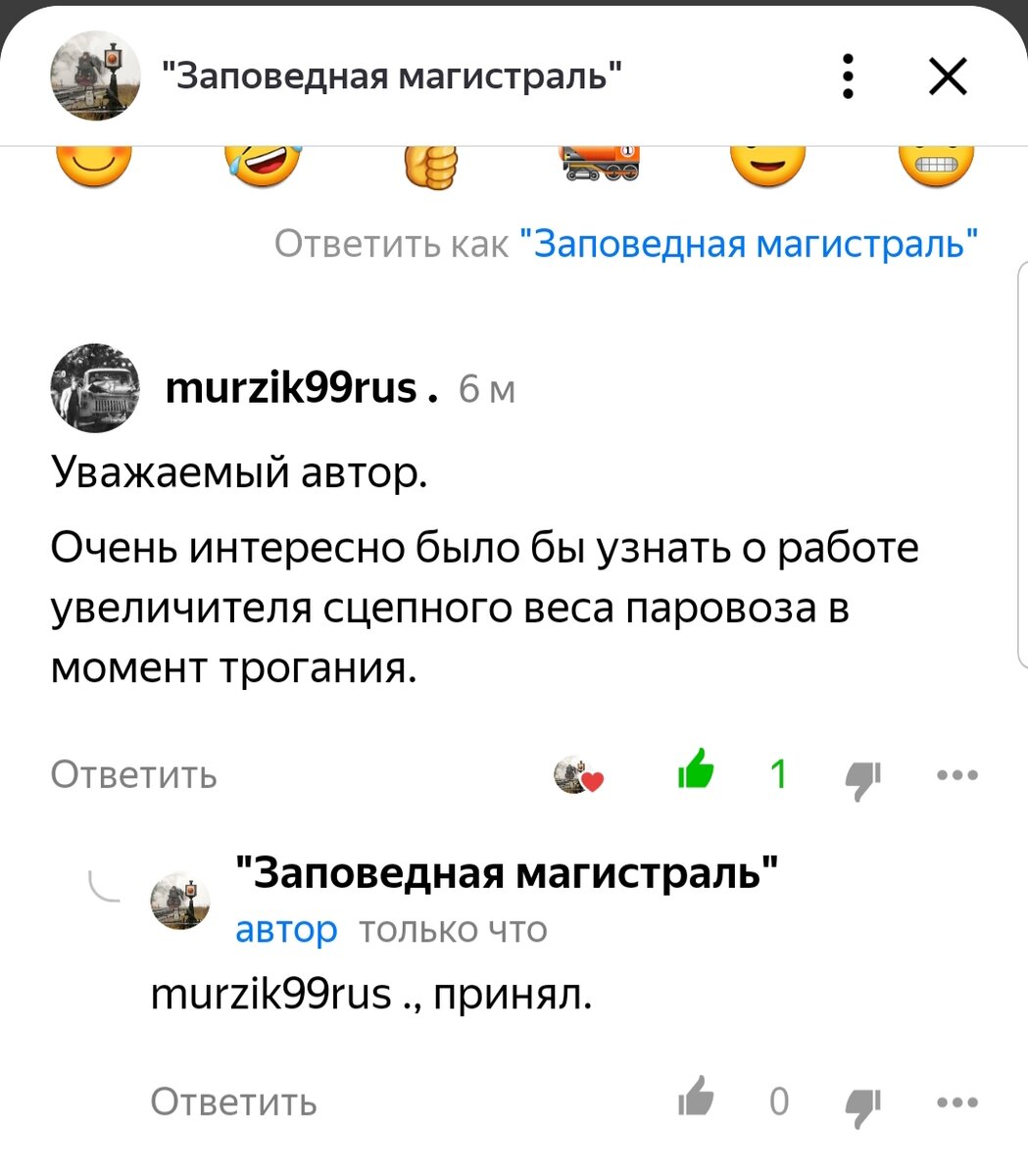Image resolution: width=1028 pixels, height=1176 pixels.
Task: Open the author's reply profile name
Action: click(508, 871)
